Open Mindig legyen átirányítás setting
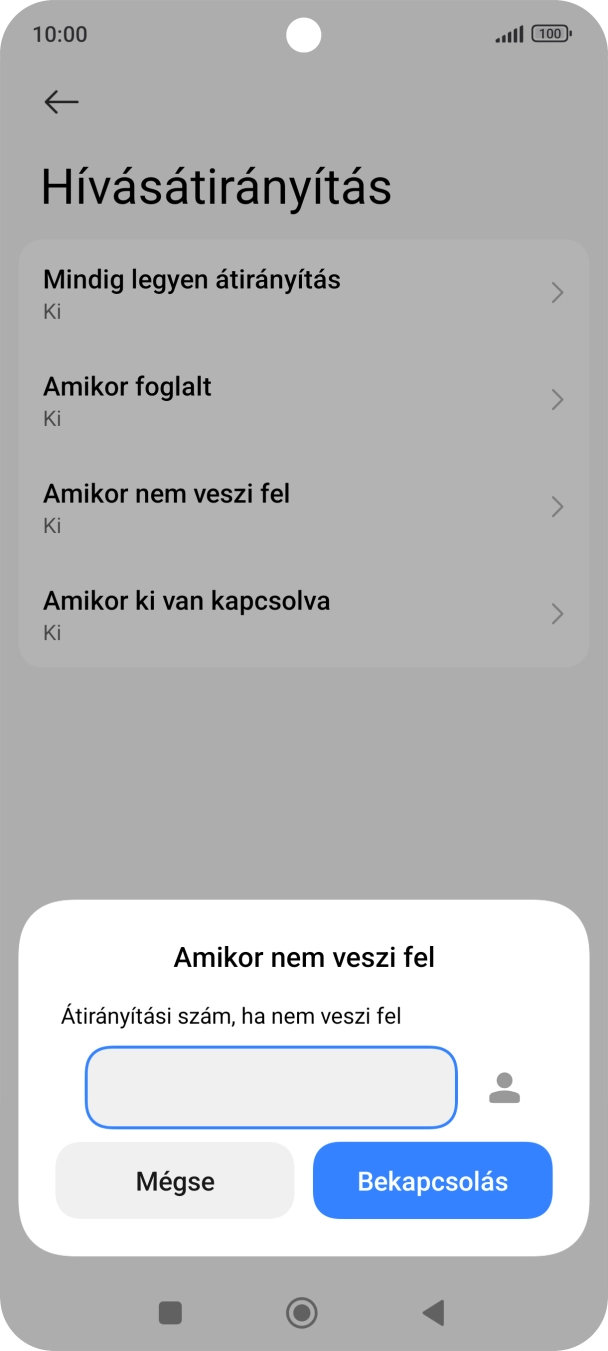This screenshot has width=608, height=1351. click(303, 293)
